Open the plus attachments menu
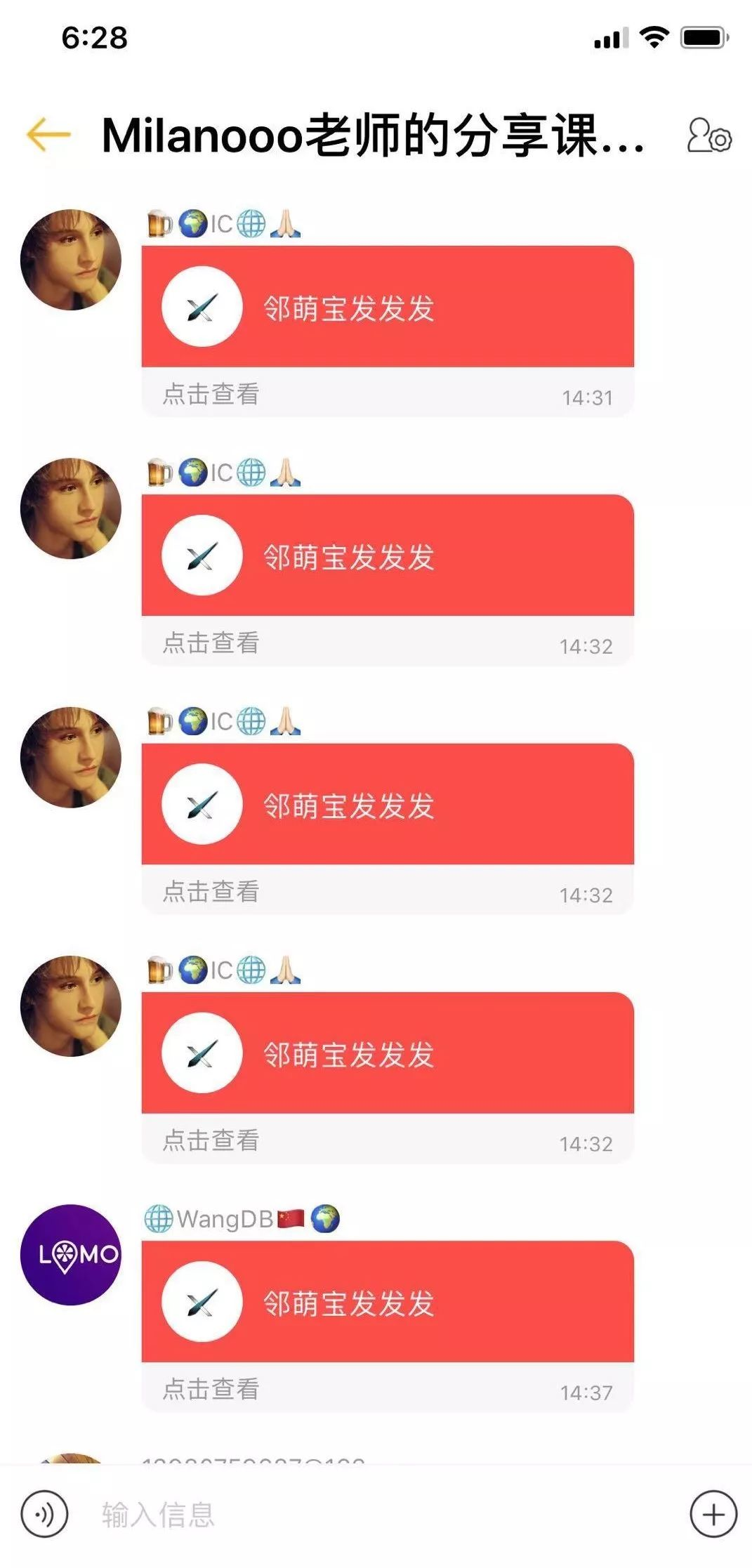752x1568 pixels. tap(713, 1515)
